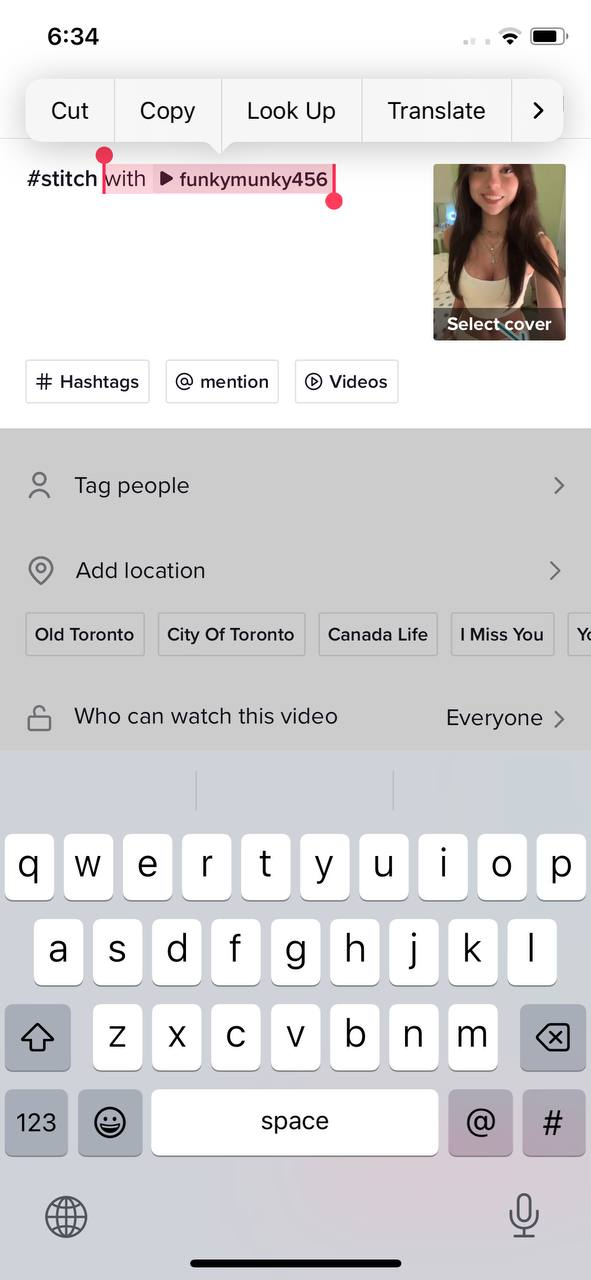Tap the Videos chip
The width and height of the screenshot is (591, 1280).
(346, 382)
